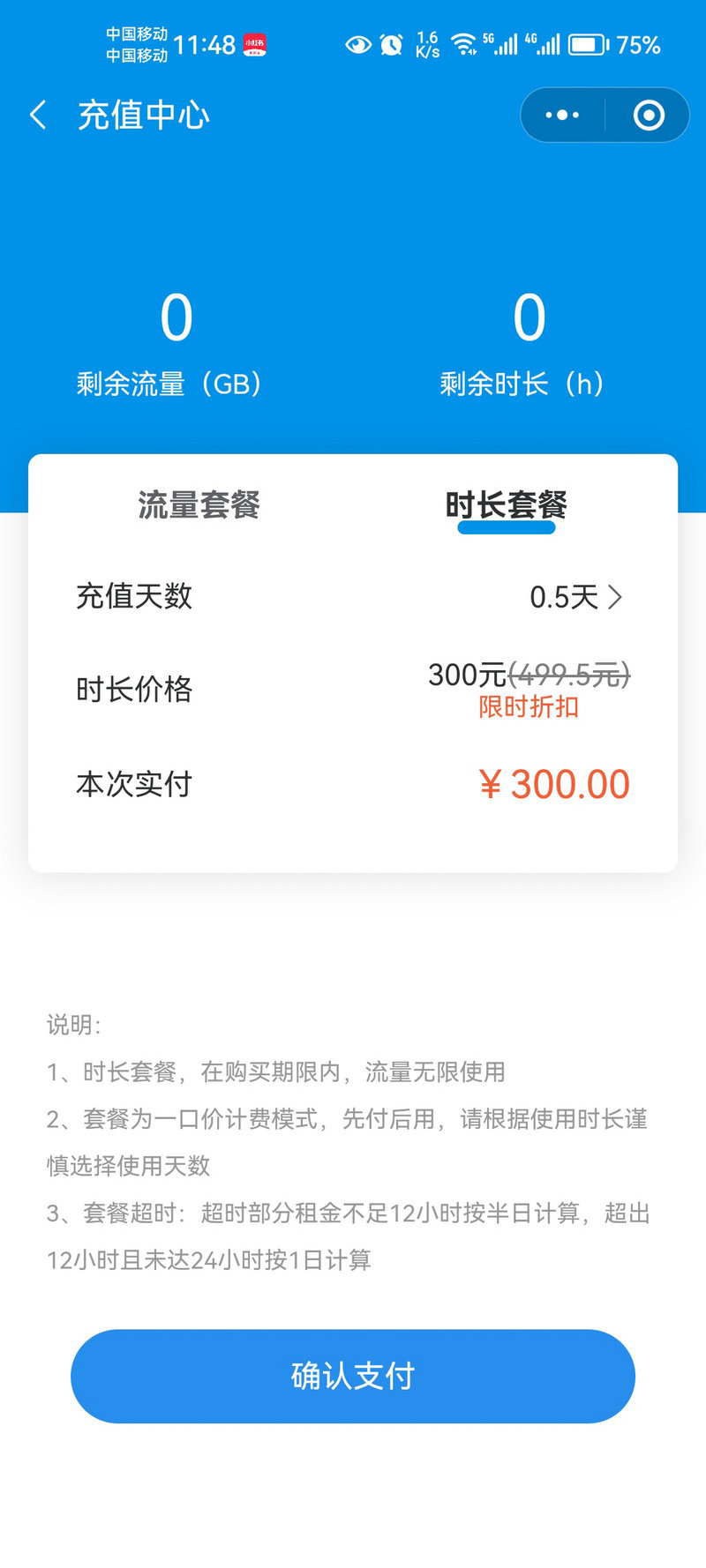Open the mini program three-dot menu
Viewport: 706px width, 1568px height.
click(562, 116)
